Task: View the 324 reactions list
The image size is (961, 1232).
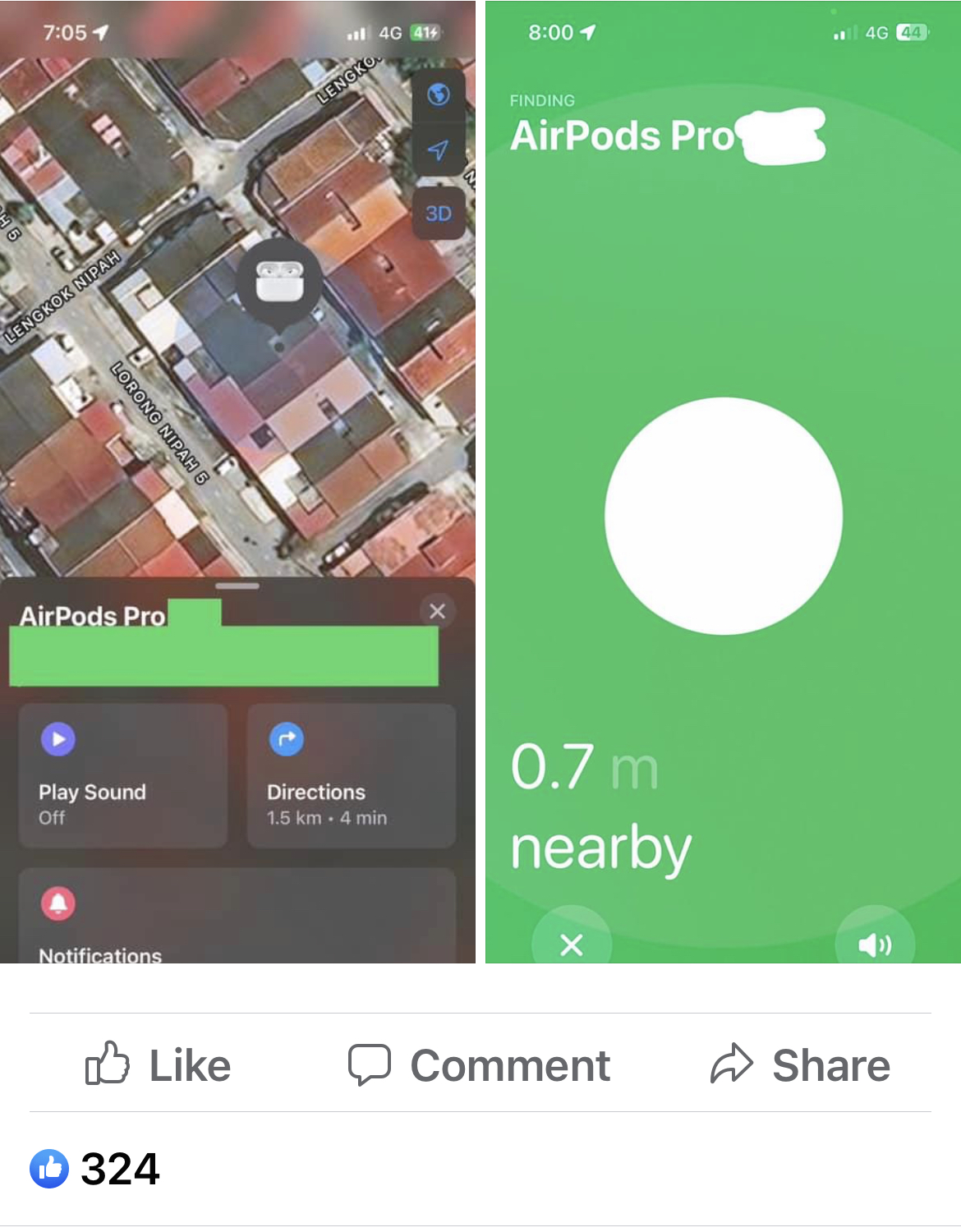Action: (x=95, y=1169)
